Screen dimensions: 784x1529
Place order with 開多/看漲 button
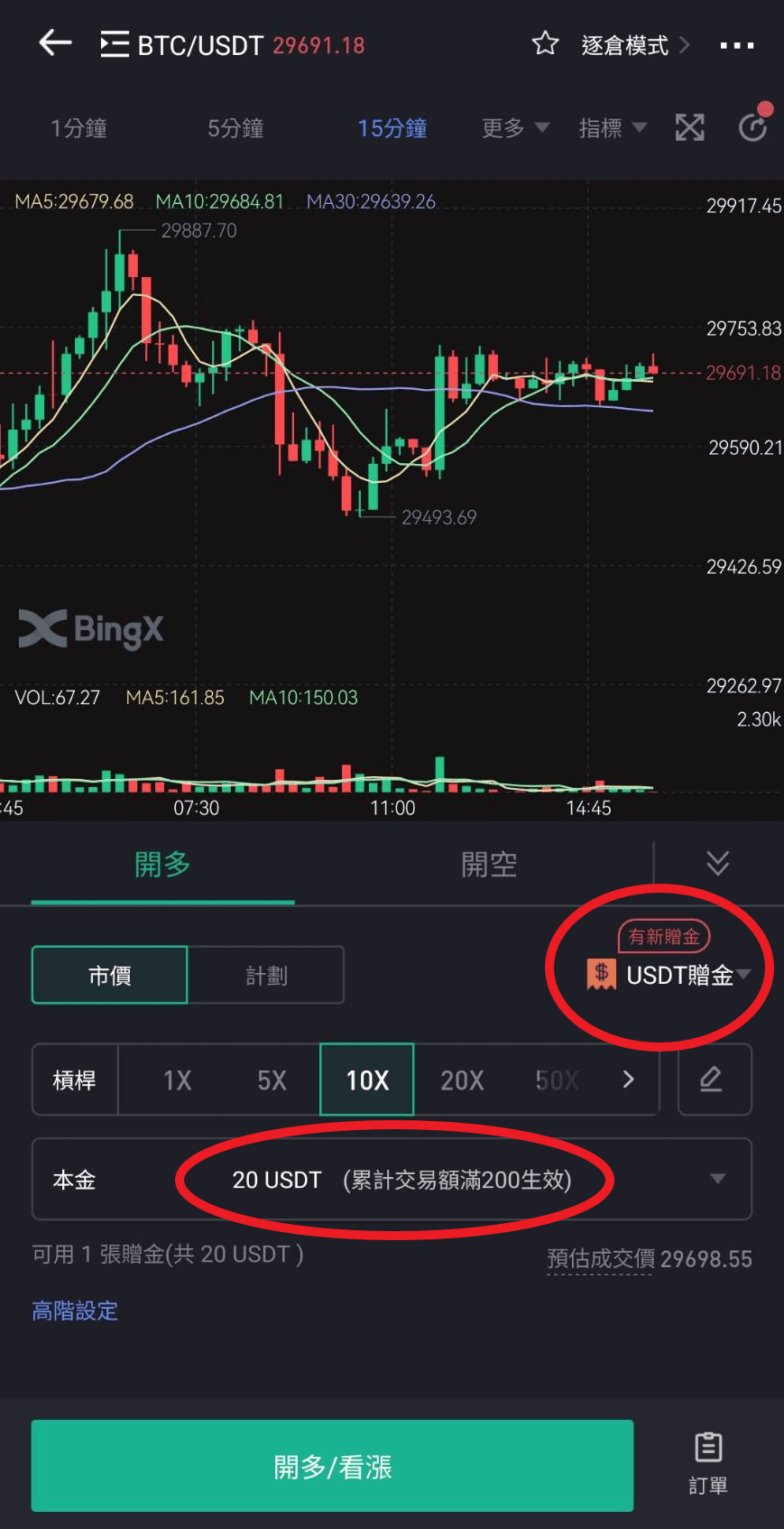pos(332,1467)
